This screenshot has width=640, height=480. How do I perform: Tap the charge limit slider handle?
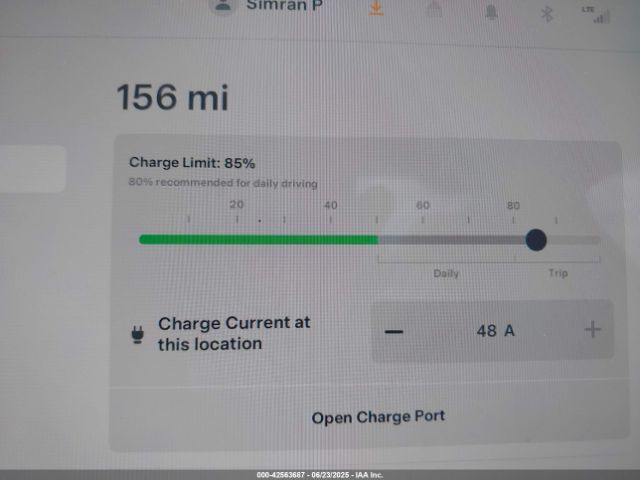pos(536,240)
